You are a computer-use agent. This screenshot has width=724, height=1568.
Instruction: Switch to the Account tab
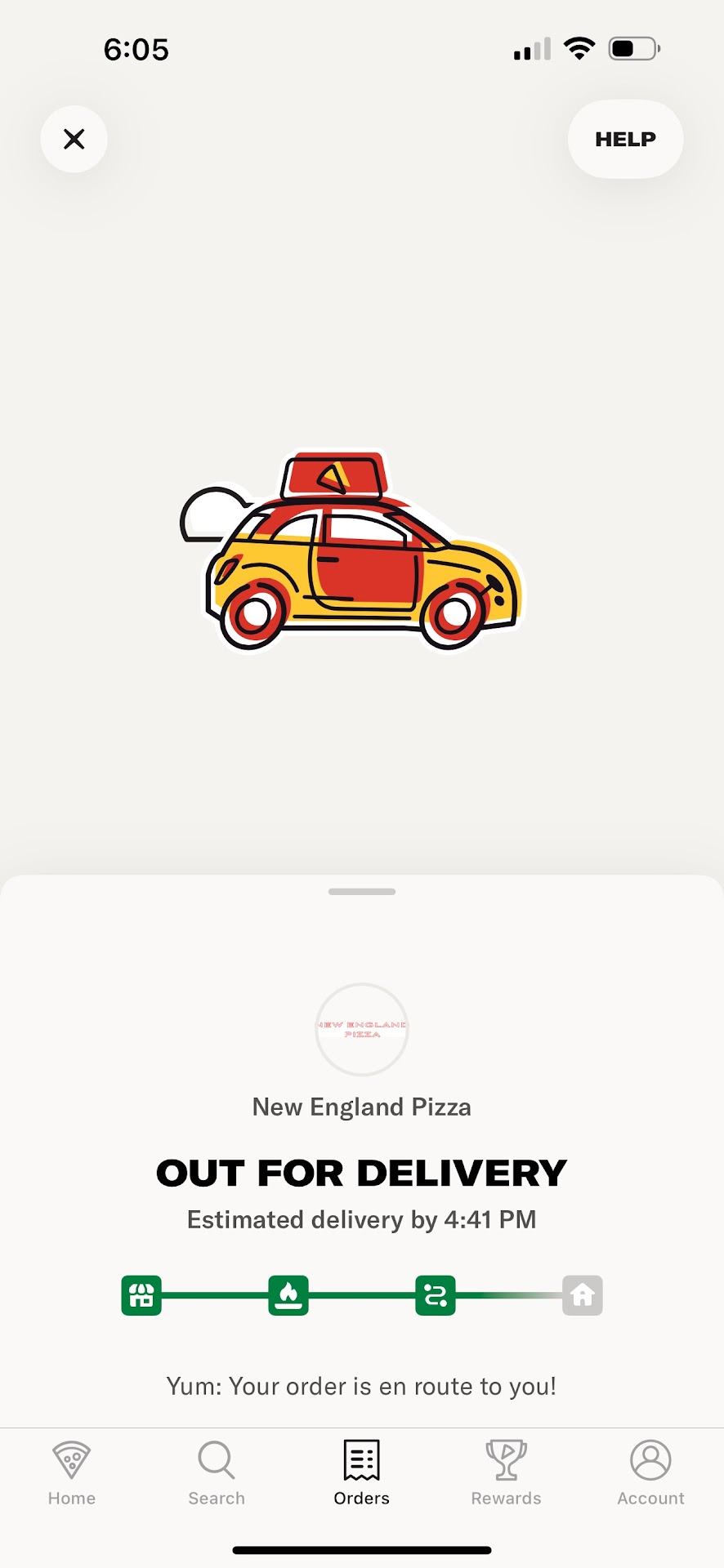650,1472
